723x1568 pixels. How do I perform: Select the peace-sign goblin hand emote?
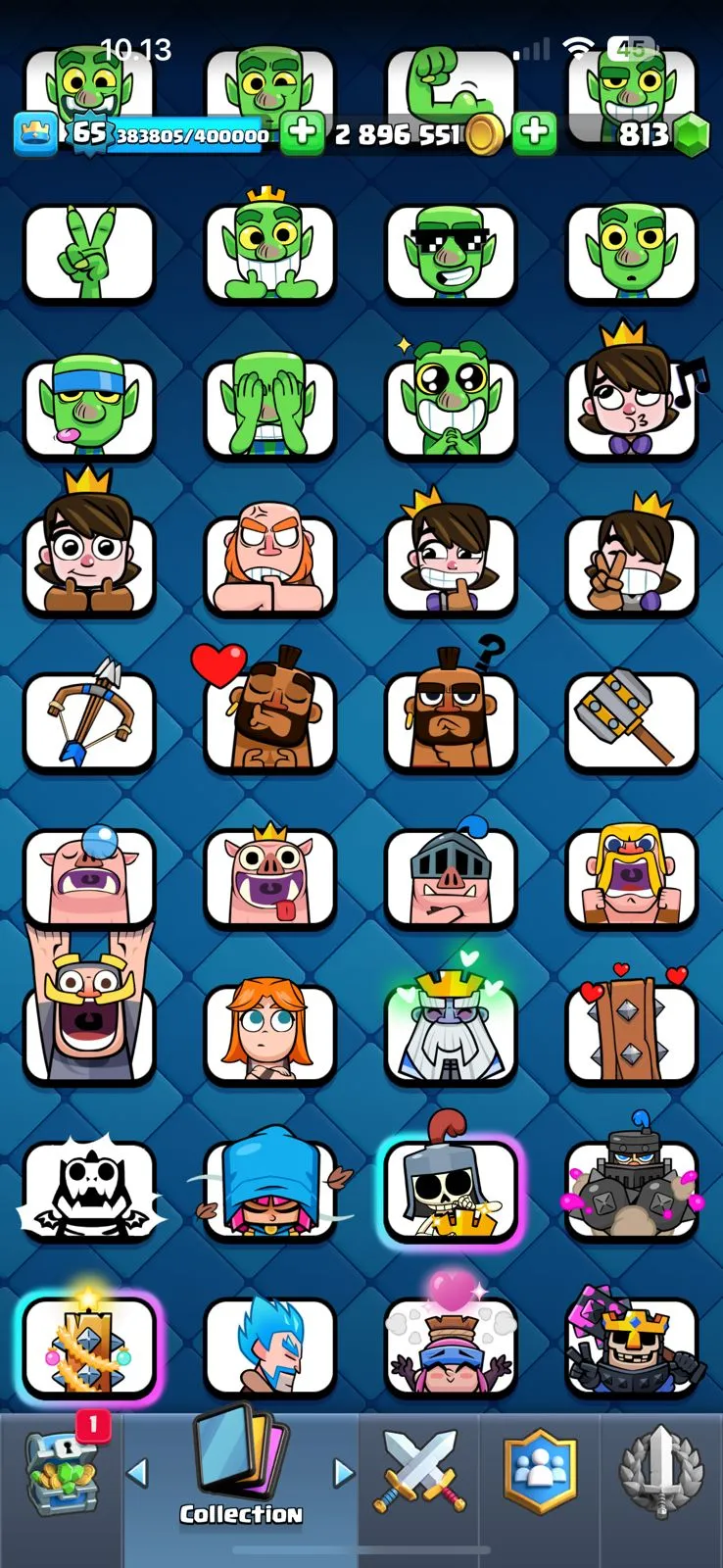coord(89,253)
